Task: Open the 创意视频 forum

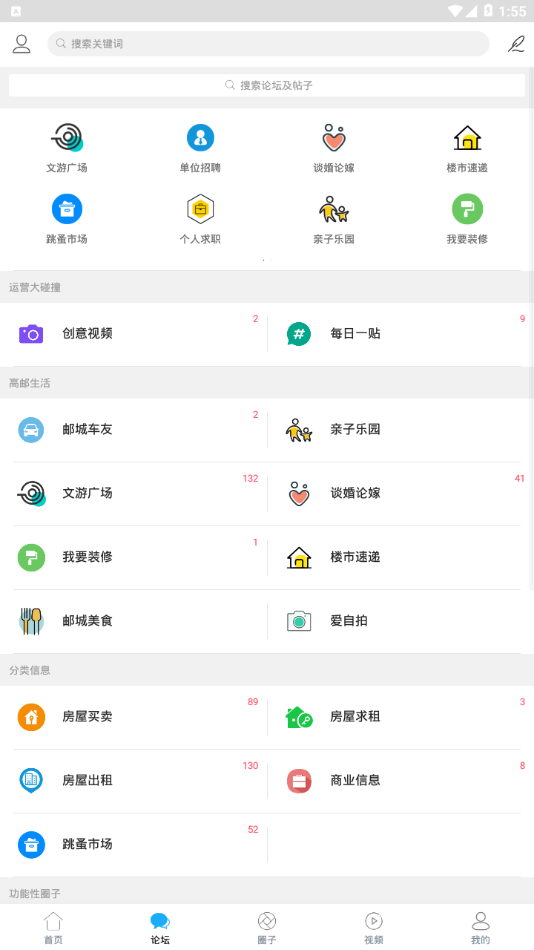Action: [134, 334]
